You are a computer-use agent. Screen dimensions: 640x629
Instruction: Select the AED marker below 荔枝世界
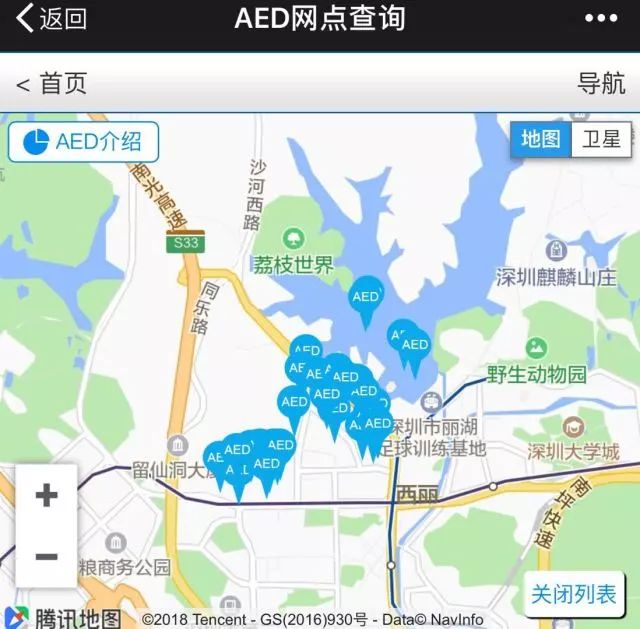(366, 297)
